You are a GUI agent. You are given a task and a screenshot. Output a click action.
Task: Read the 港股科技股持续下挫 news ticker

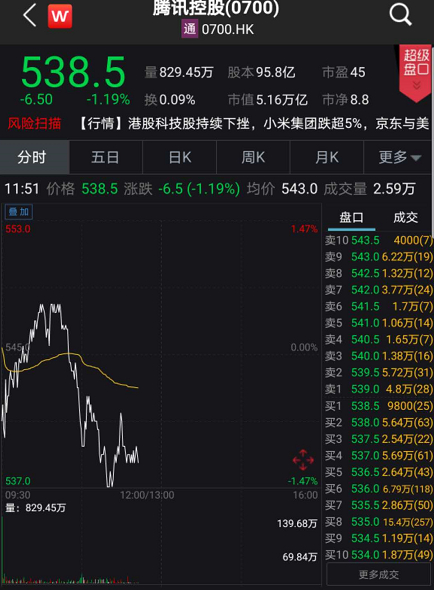coord(254,123)
